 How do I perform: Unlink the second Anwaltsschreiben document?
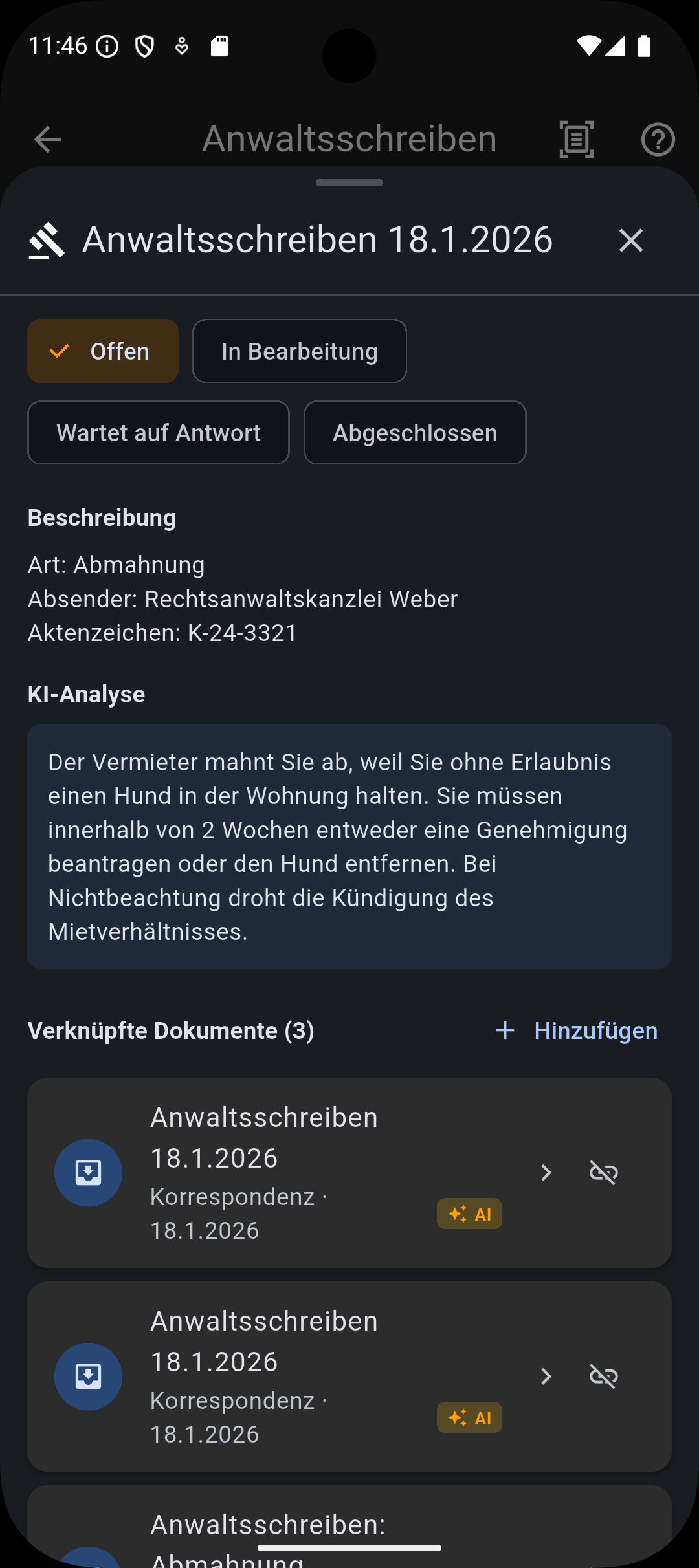[604, 1377]
